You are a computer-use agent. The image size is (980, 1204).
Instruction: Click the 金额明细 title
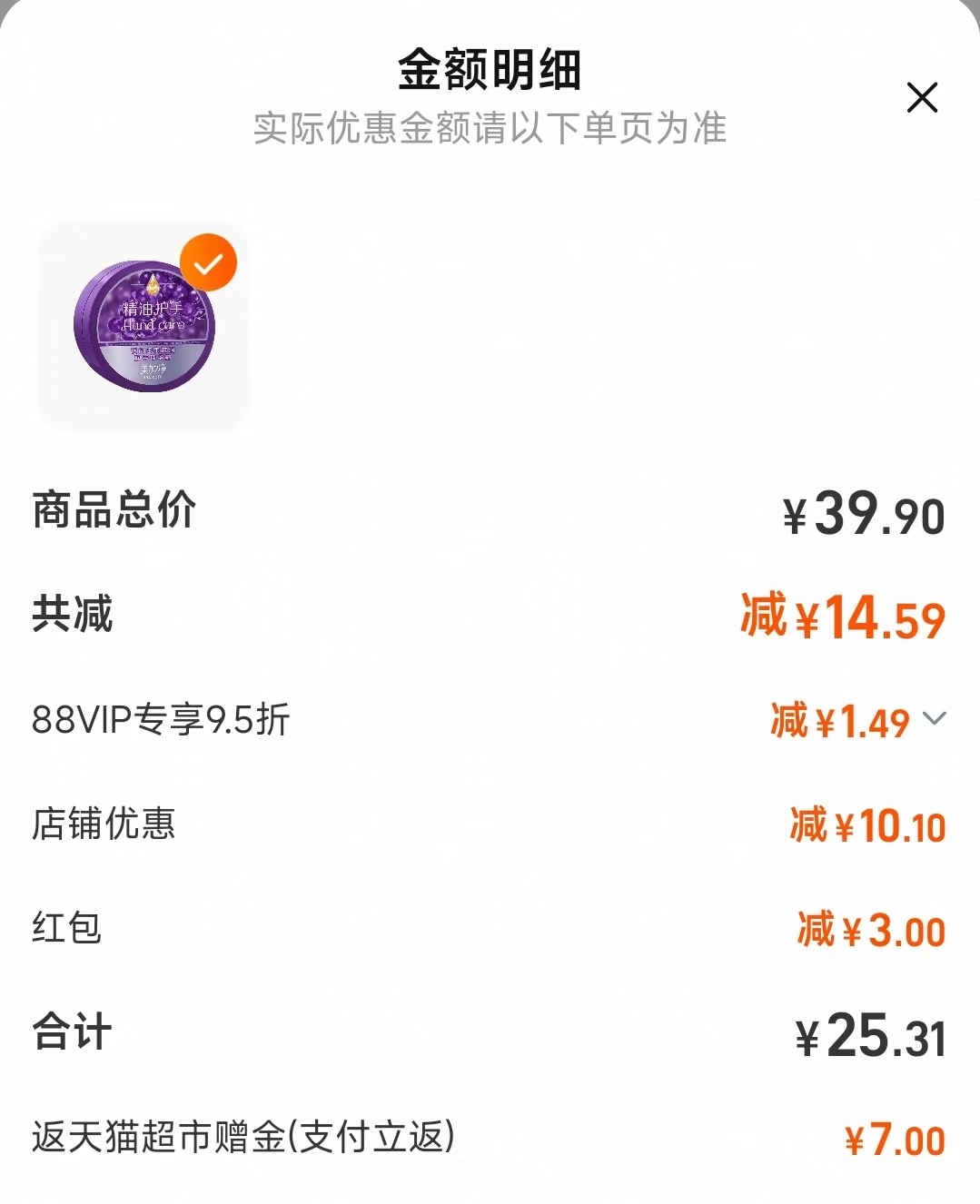(490, 68)
